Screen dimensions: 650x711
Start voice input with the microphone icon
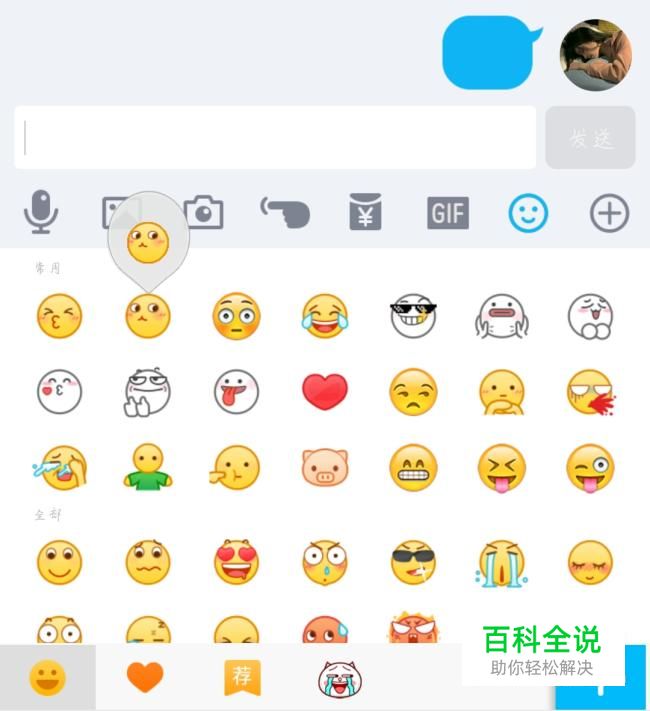click(41, 212)
